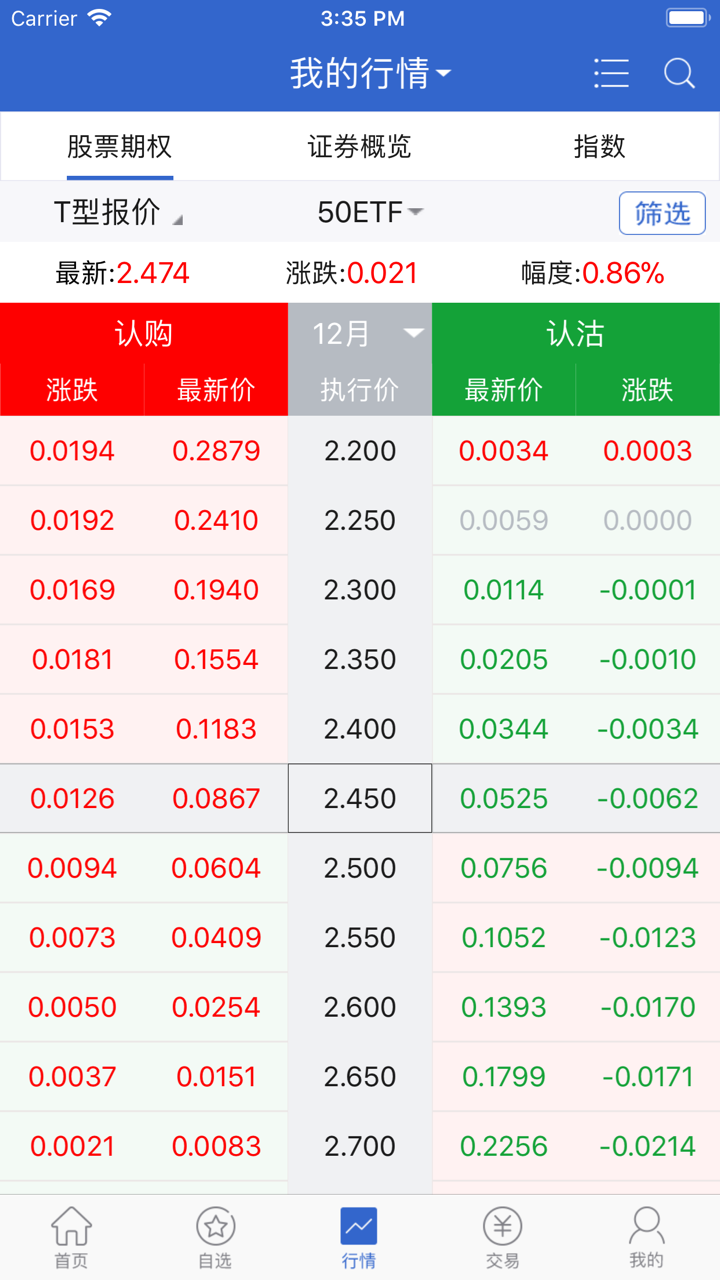This screenshot has width=720, height=1280.
Task: Tap the 行情 market tab
Action: (x=359, y=1237)
